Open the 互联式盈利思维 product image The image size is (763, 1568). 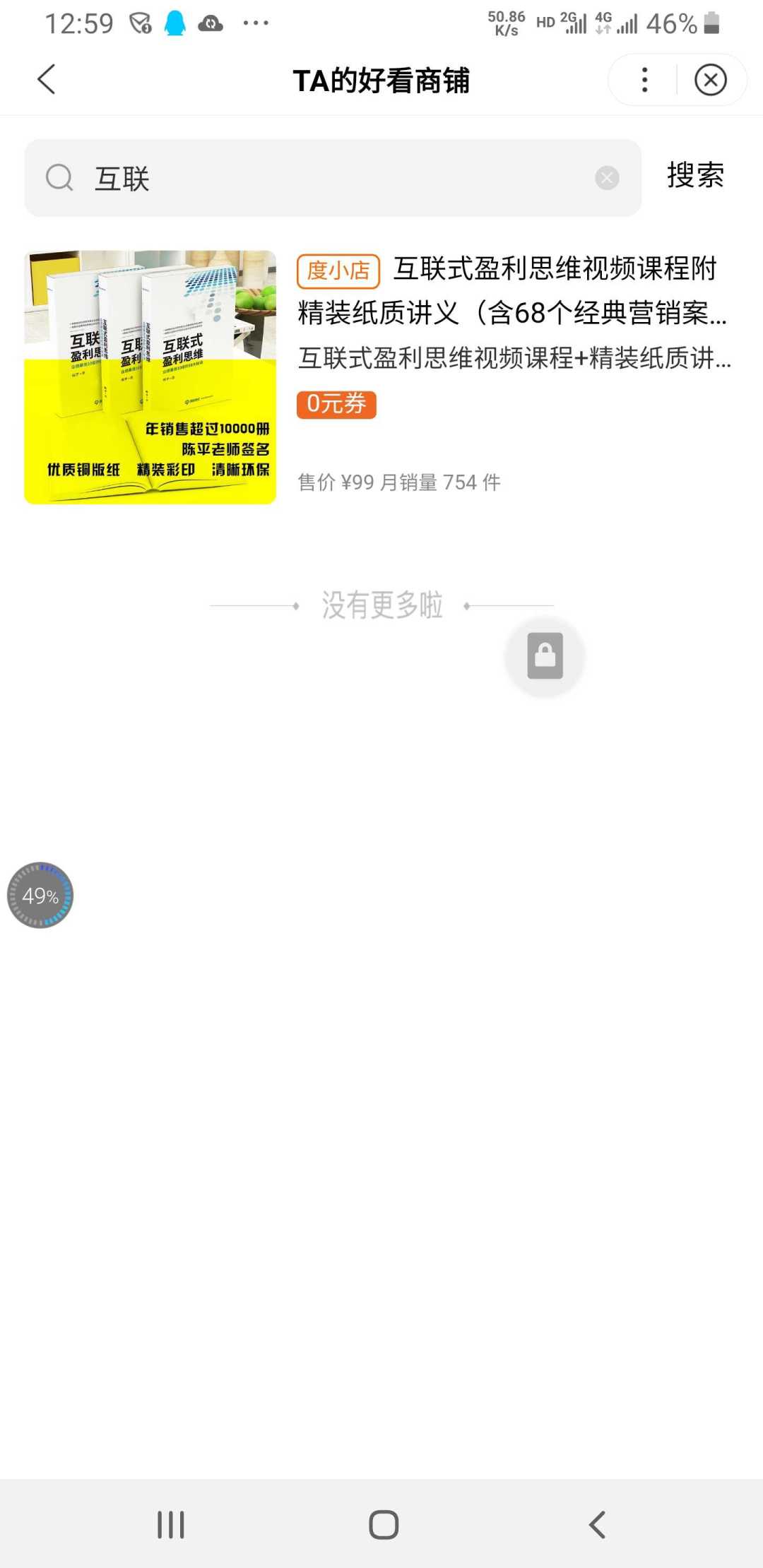[150, 377]
